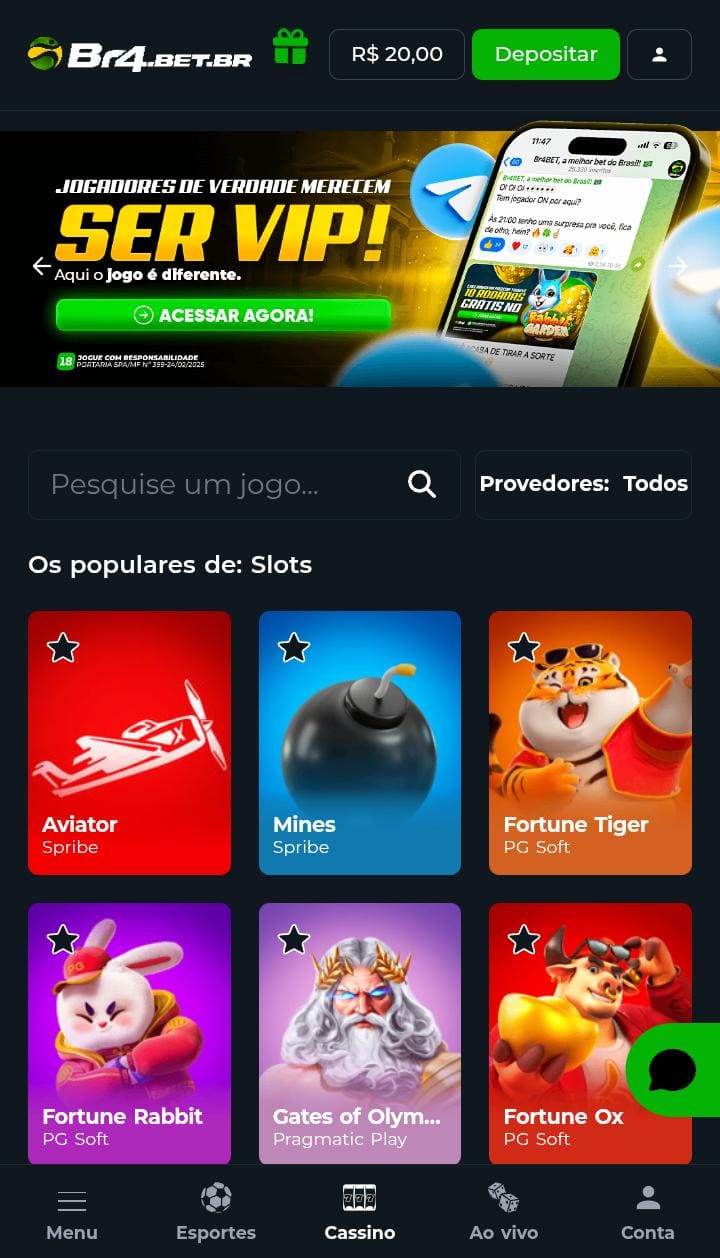This screenshot has height=1258, width=720.
Task: Select the search magnifier icon
Action: pos(422,484)
